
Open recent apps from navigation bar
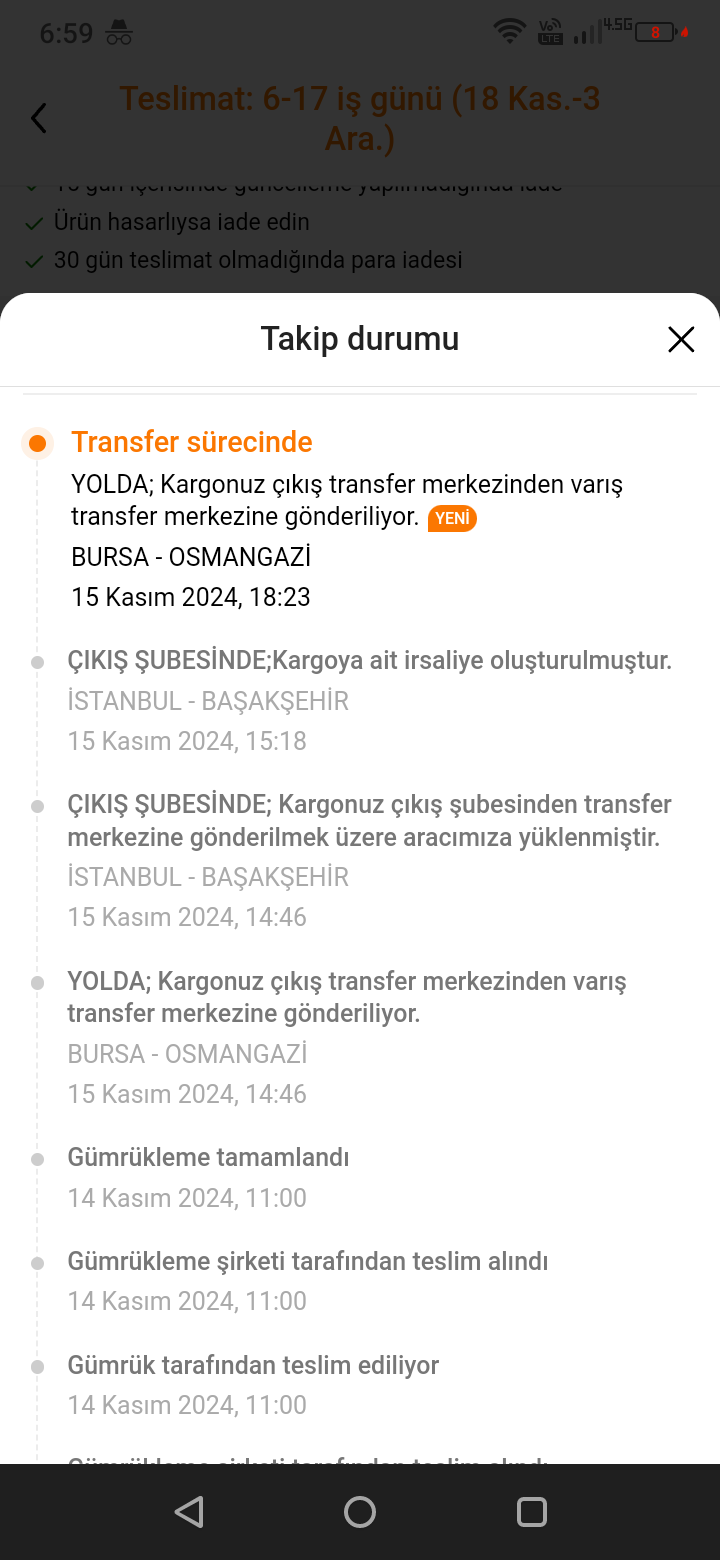point(532,1512)
